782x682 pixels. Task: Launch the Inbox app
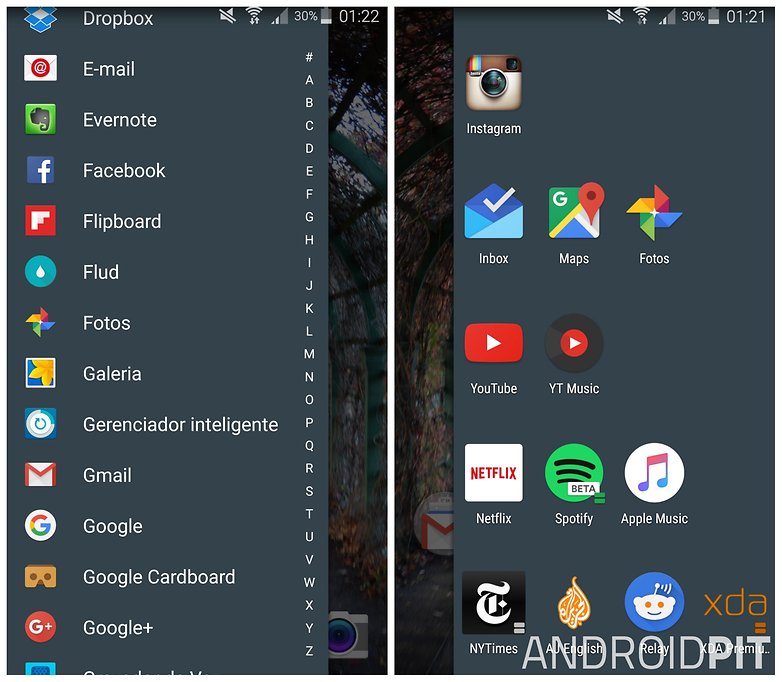click(494, 212)
